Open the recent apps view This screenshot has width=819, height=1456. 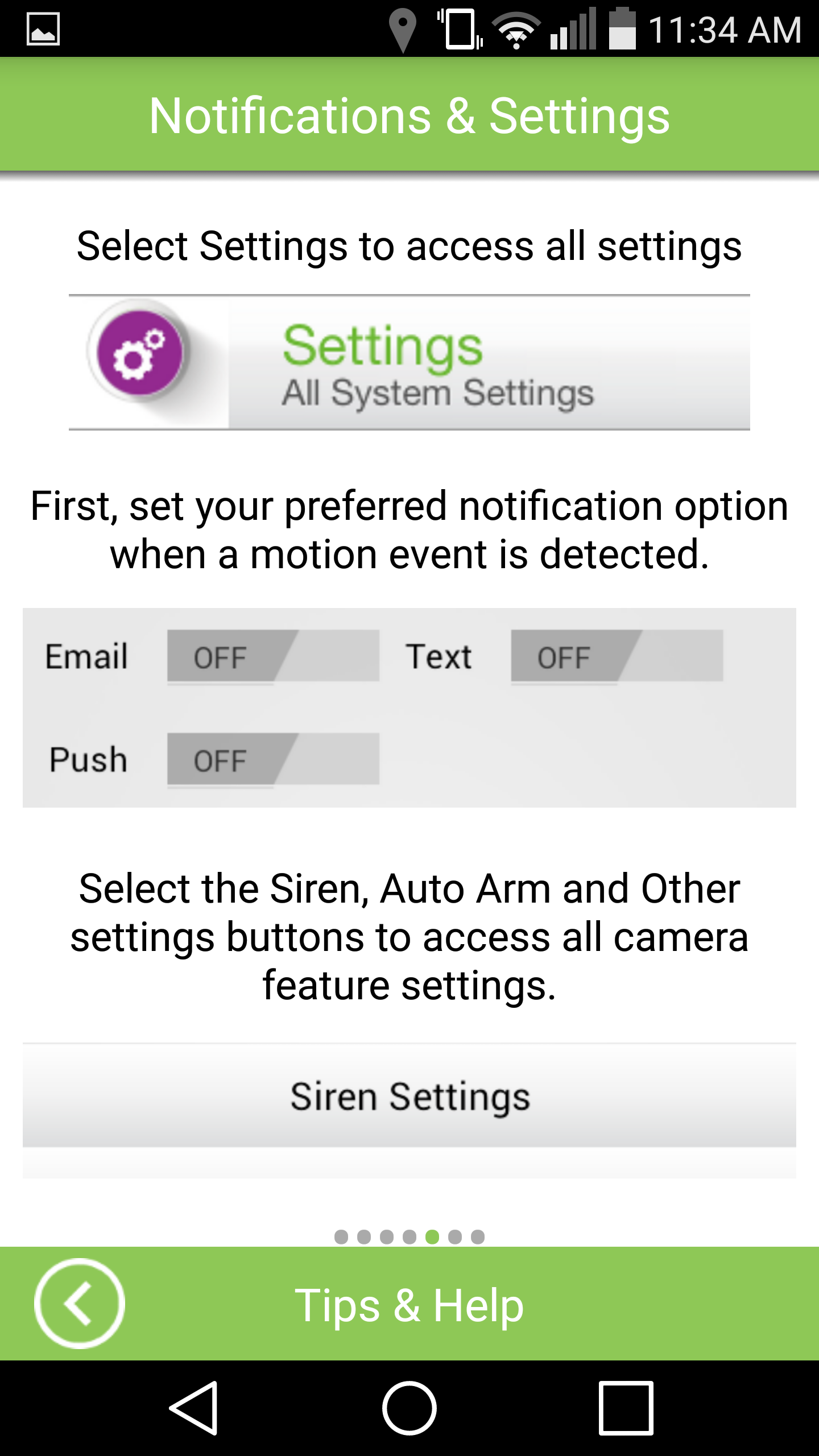tap(626, 1408)
